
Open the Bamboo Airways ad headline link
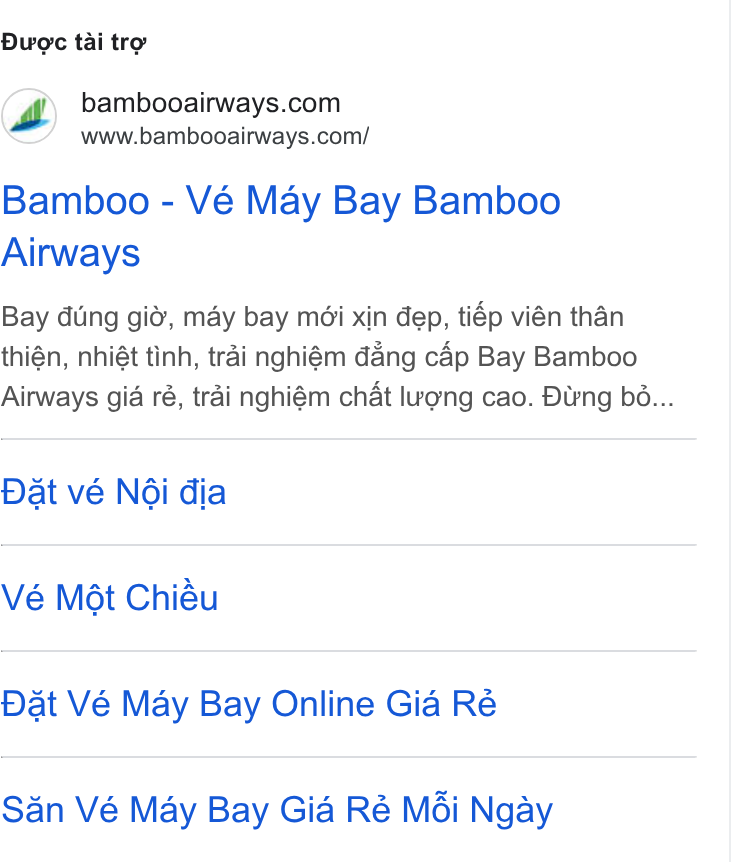pos(281,226)
